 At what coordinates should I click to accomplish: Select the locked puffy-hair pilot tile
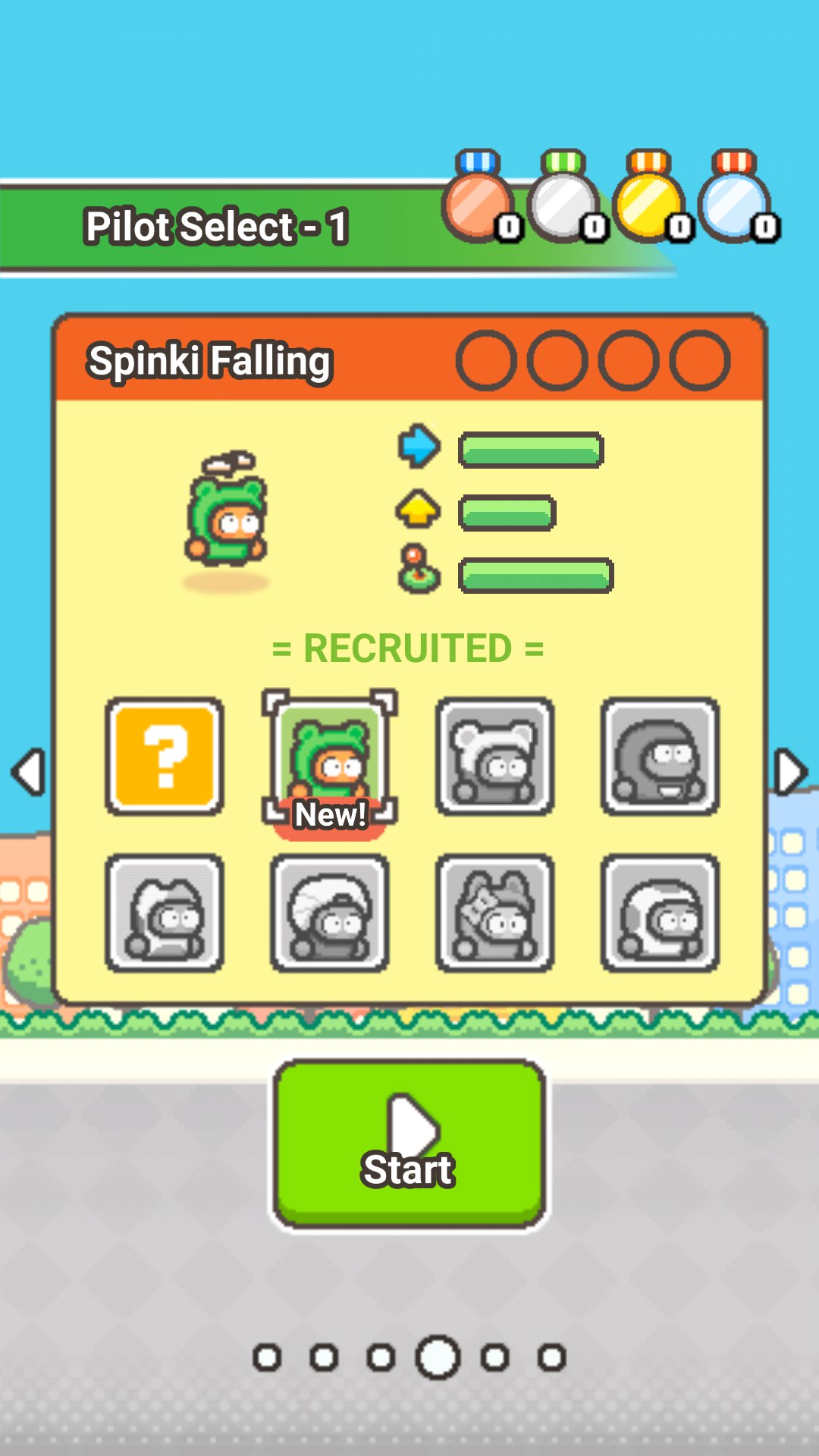click(x=330, y=913)
